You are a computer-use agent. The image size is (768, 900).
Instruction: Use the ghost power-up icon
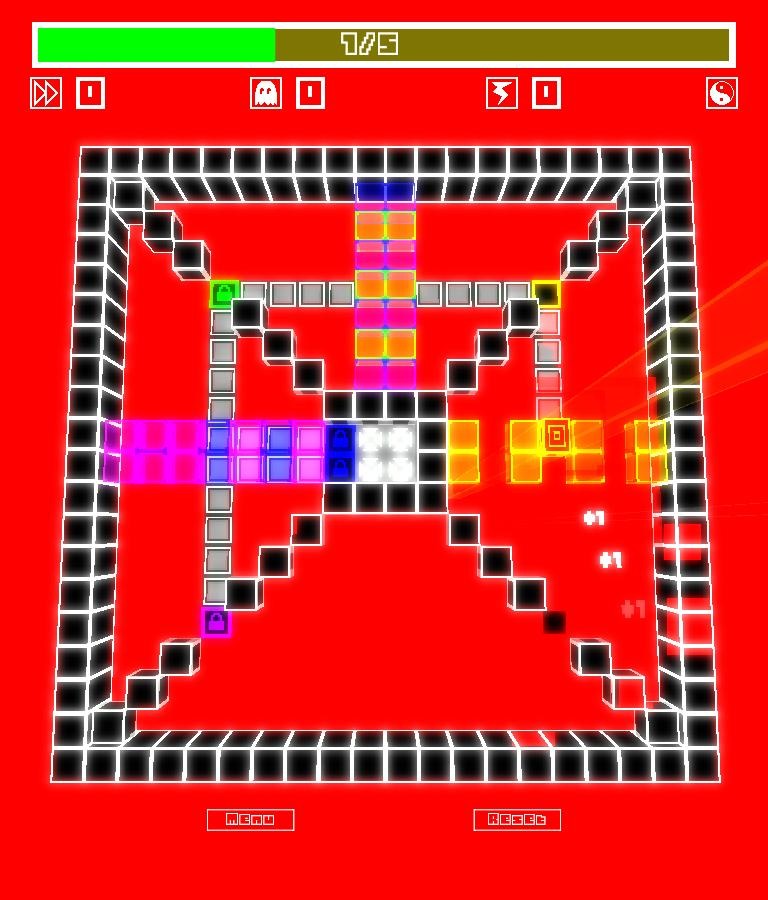266,94
